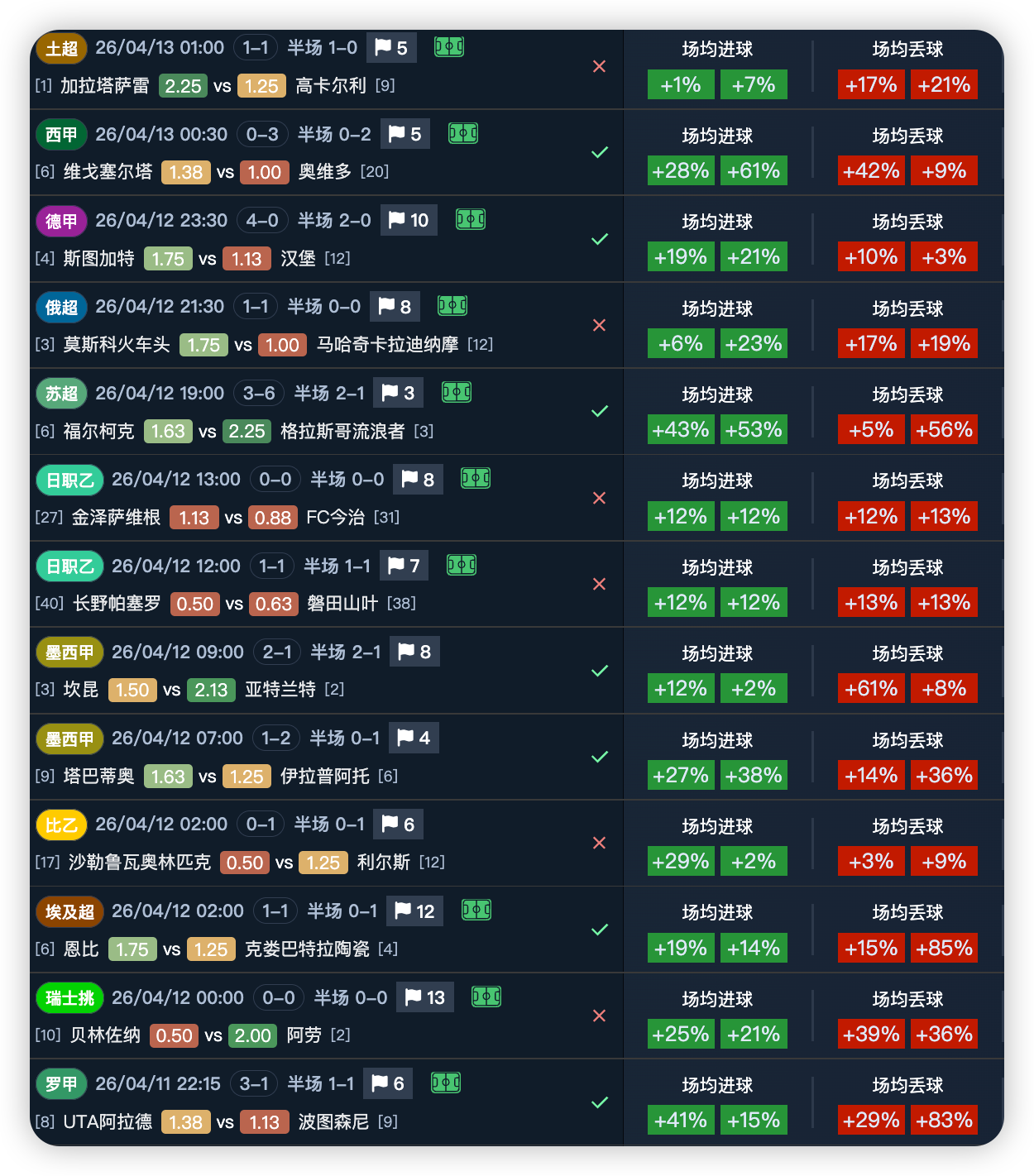1034x1176 pixels.
Task: Tap the pitch icon for 维戈塞尔塔 vs 奥维多
Action: pos(463,133)
